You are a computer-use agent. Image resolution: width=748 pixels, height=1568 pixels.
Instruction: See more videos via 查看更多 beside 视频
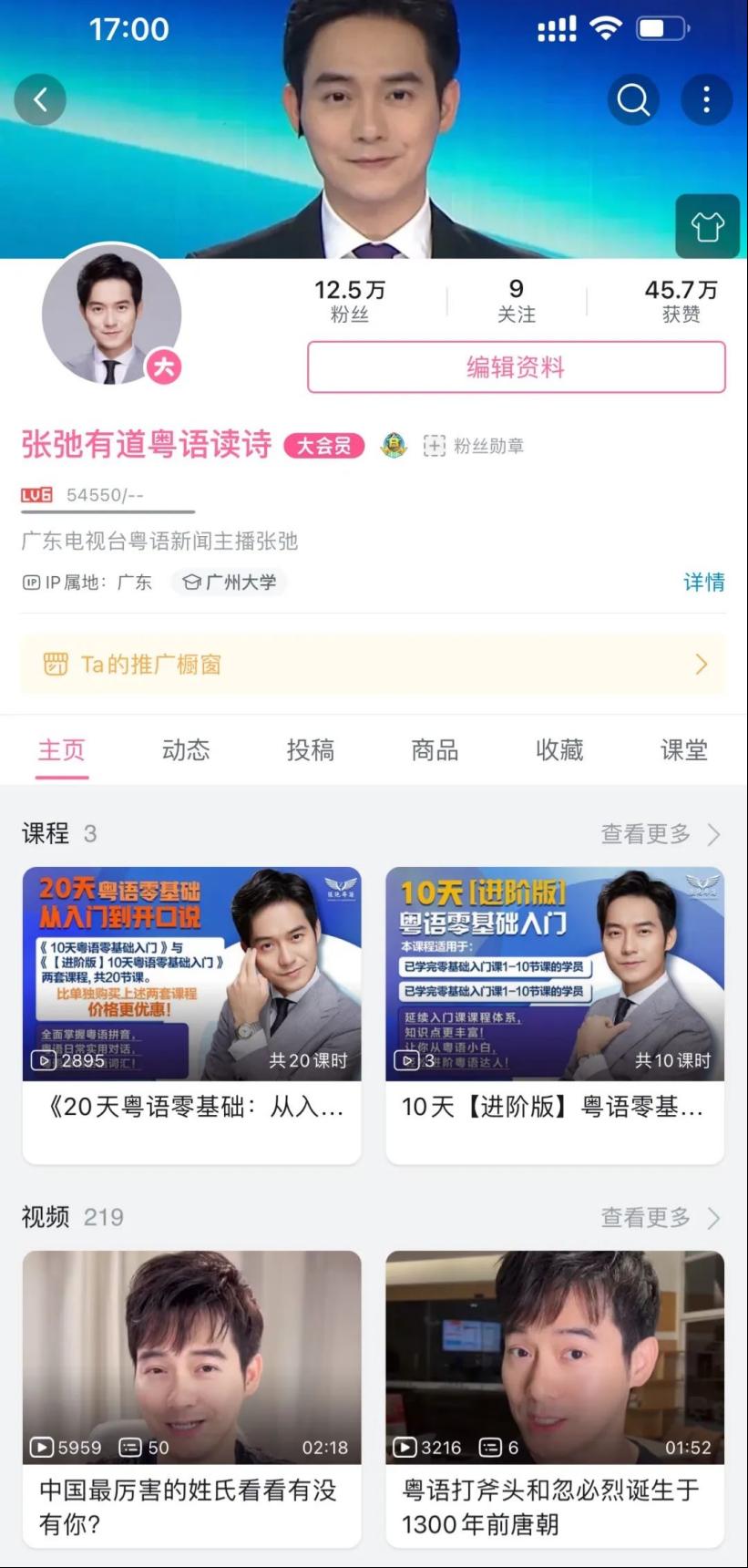660,1217
